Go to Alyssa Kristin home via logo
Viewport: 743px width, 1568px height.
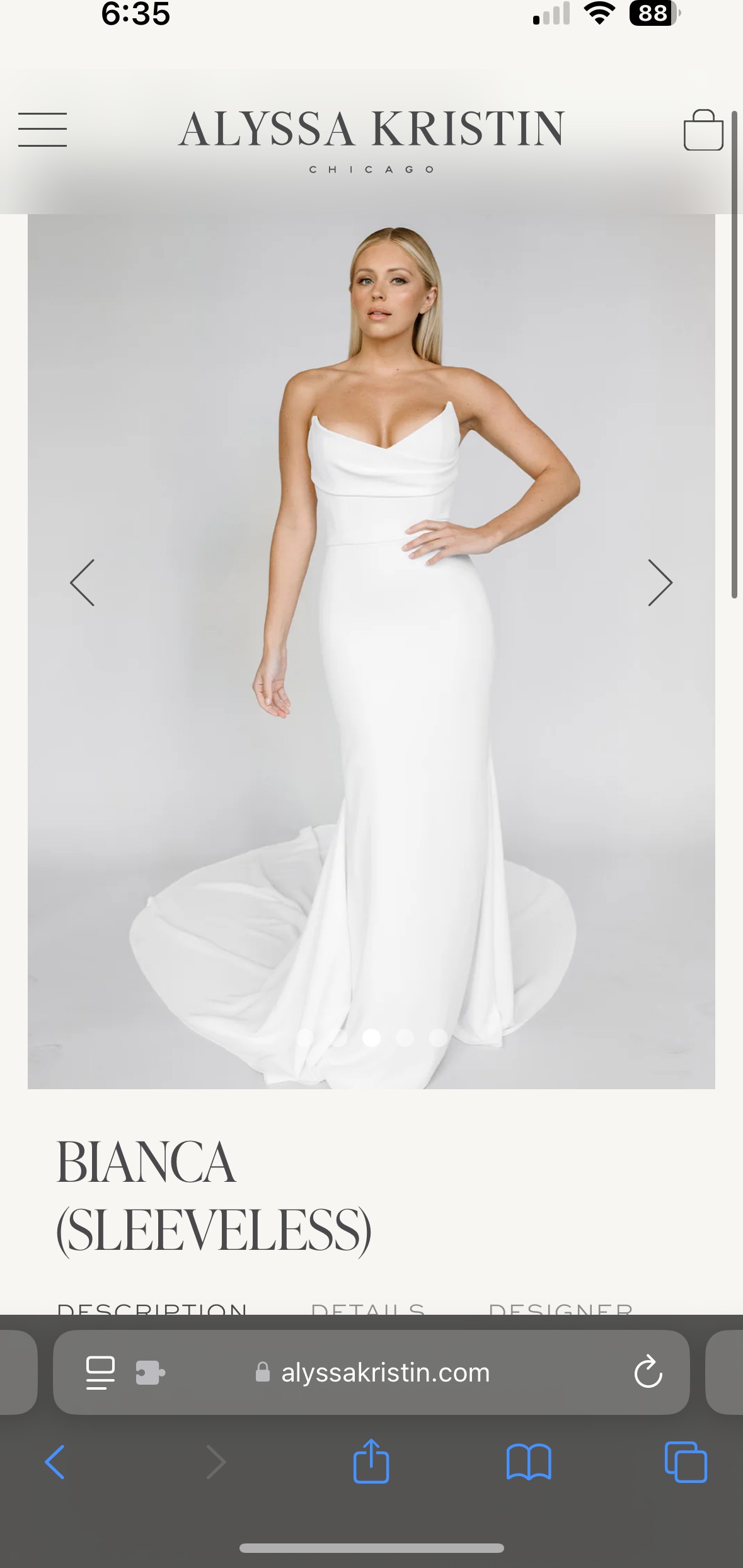point(371,140)
